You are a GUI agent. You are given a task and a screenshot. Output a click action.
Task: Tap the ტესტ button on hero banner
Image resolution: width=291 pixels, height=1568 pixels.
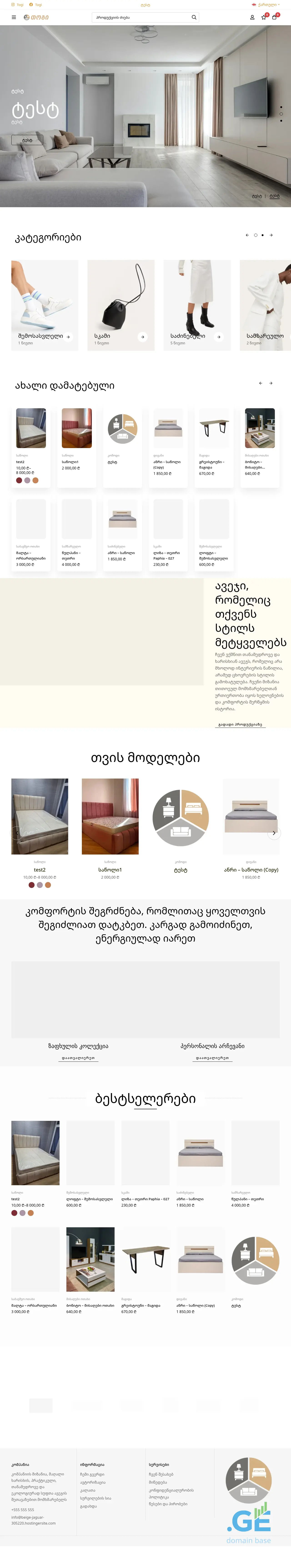click(x=27, y=140)
